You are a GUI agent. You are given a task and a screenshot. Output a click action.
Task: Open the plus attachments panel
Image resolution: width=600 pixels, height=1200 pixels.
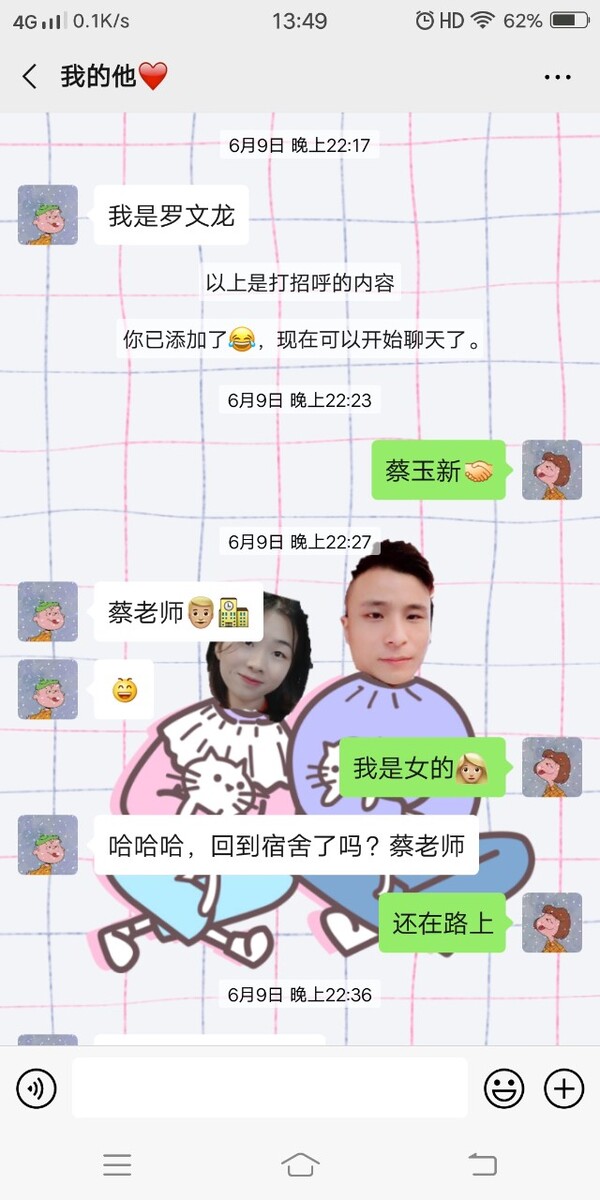click(x=563, y=1088)
